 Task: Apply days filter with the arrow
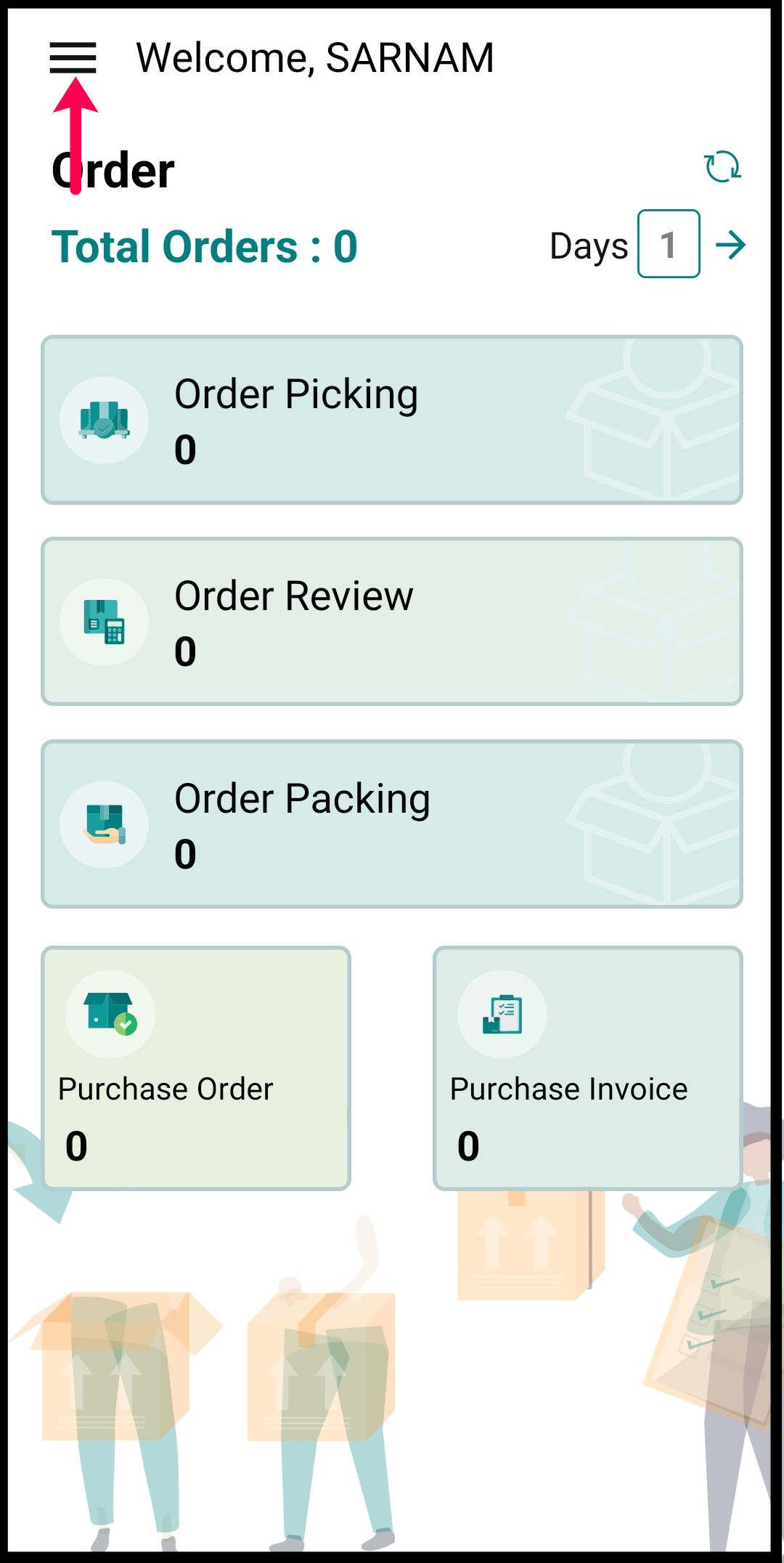coord(731,245)
